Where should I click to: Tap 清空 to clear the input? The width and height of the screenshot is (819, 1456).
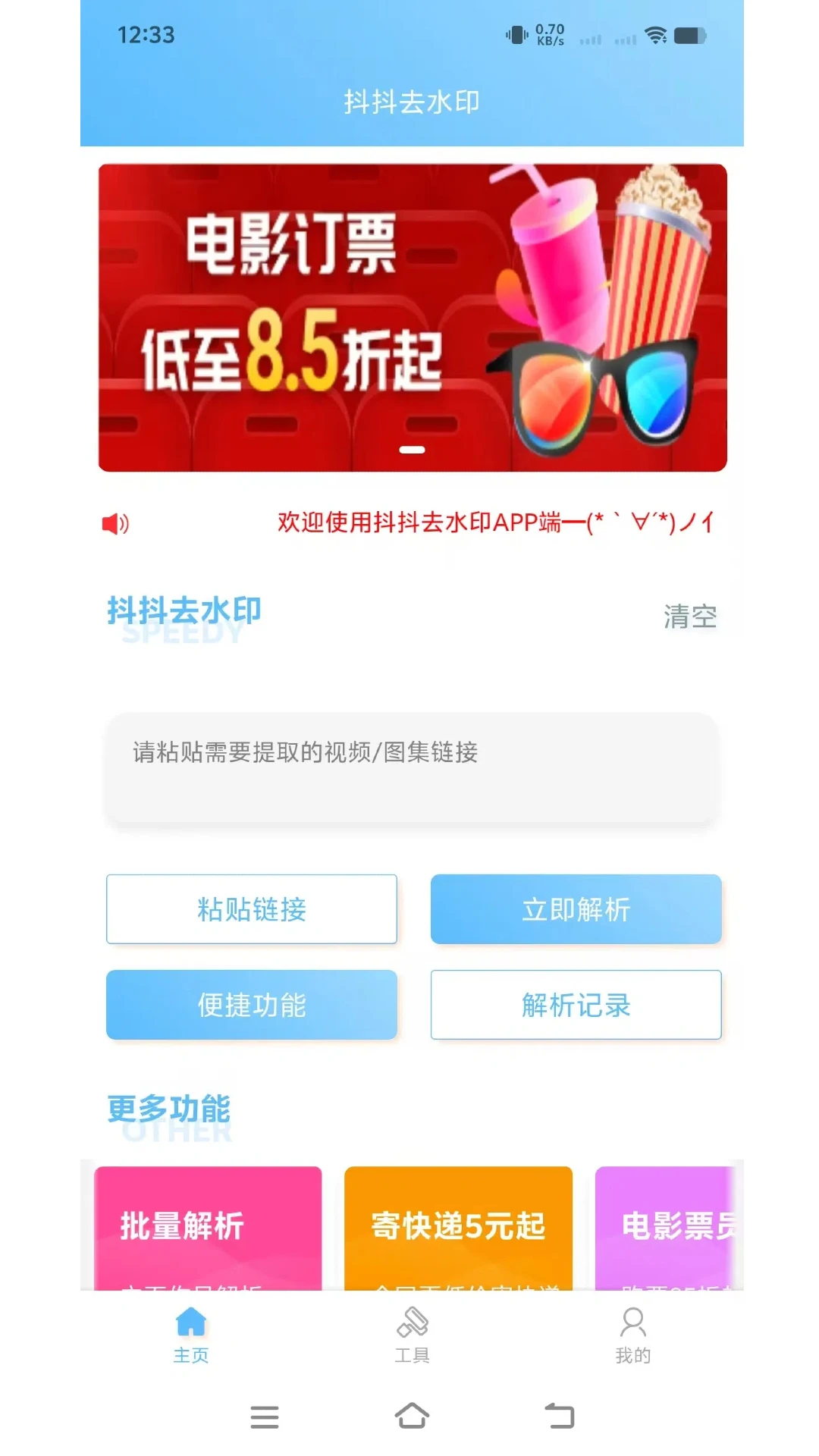coord(689,617)
